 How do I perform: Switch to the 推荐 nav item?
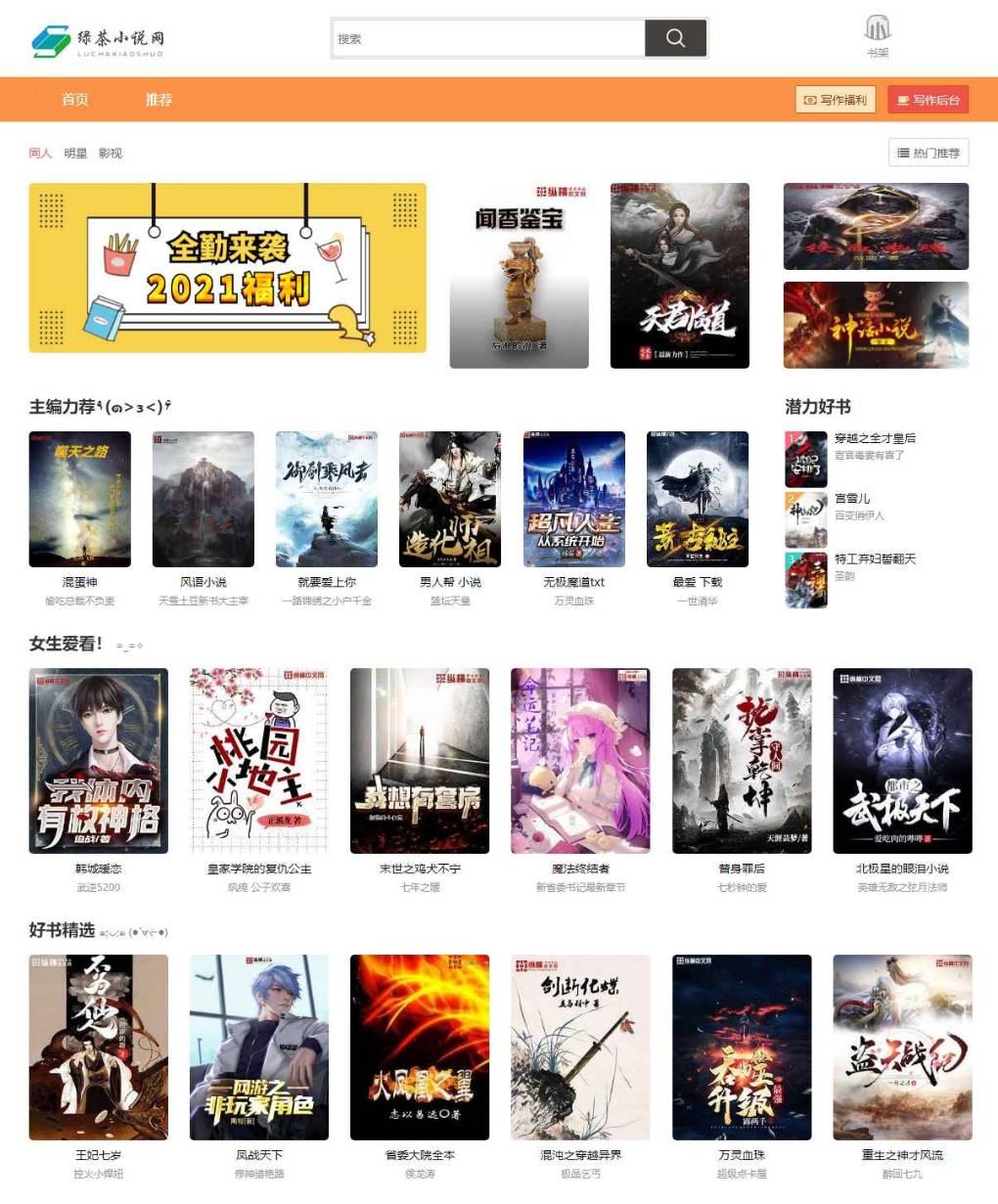(x=159, y=100)
